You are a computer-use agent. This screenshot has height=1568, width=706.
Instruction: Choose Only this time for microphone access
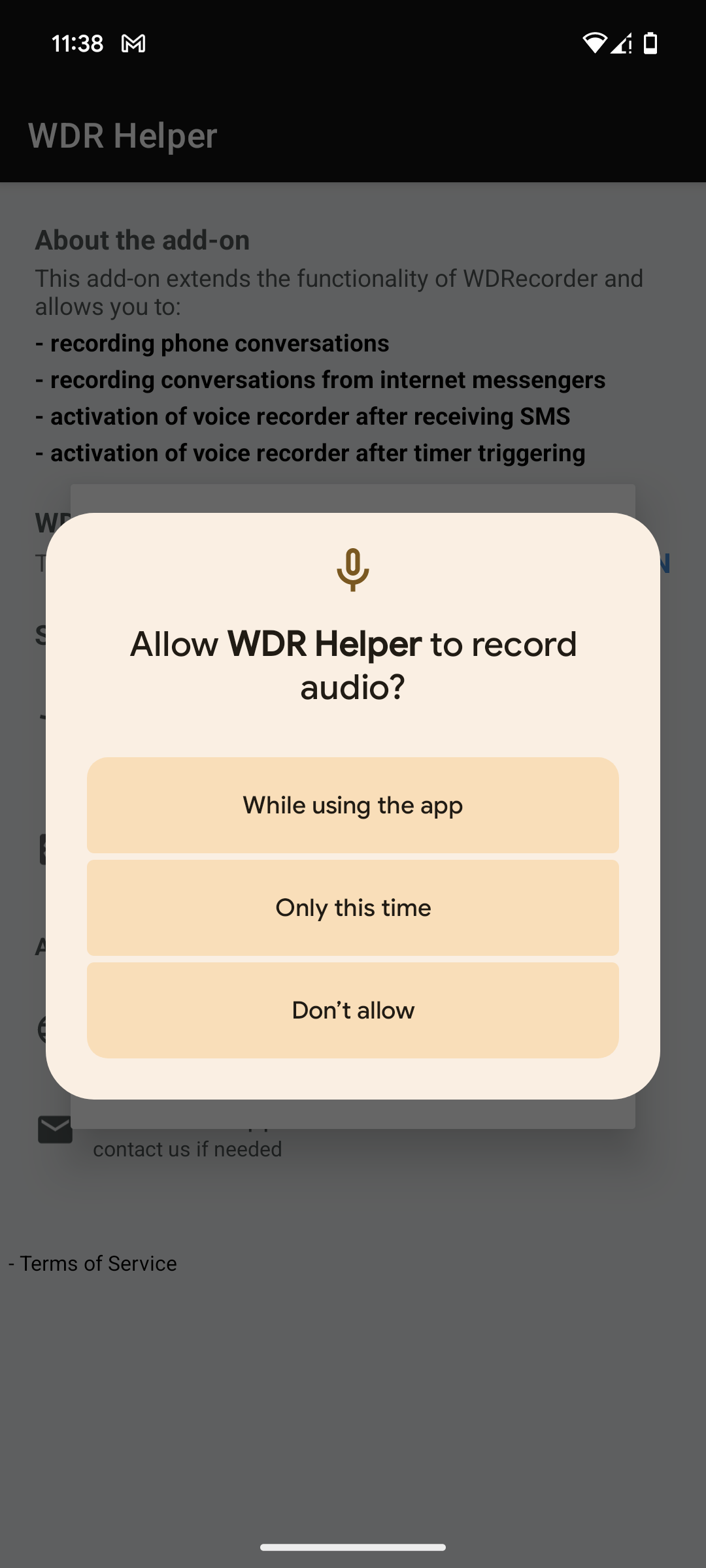click(x=353, y=907)
